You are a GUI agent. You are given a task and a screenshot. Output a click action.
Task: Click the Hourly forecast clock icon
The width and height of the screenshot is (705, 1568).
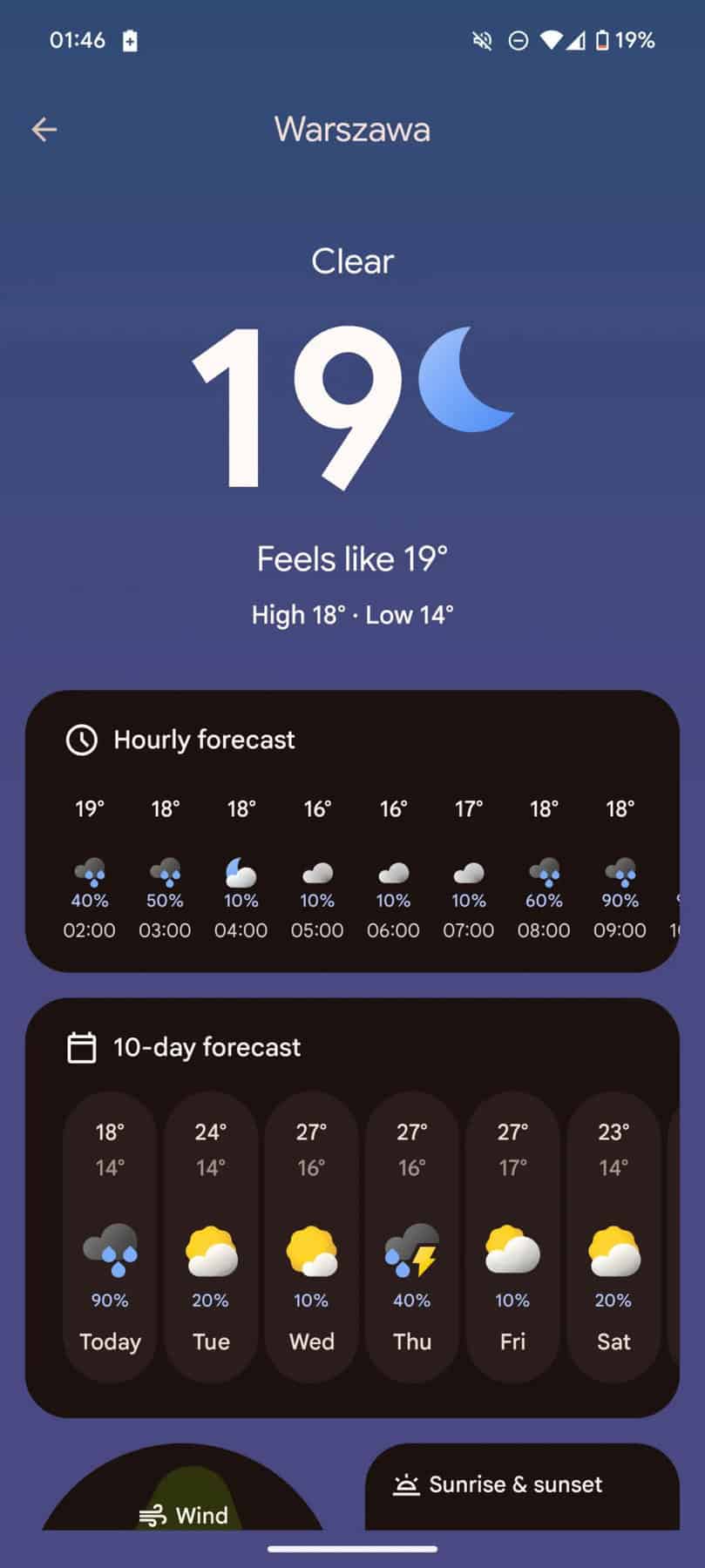coord(80,740)
